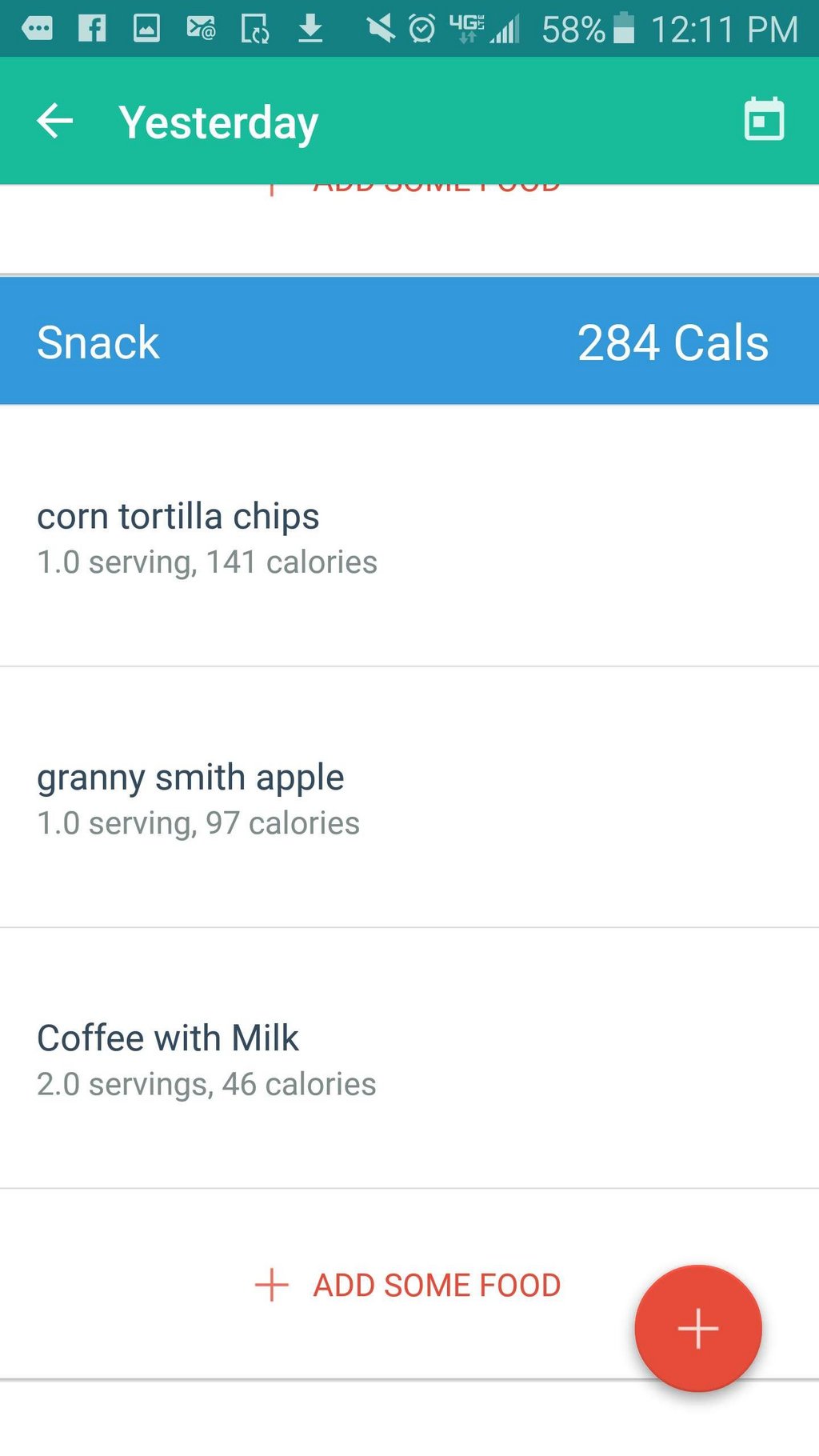Tap the red floating plus button
The width and height of the screenshot is (819, 1456).
(698, 1328)
